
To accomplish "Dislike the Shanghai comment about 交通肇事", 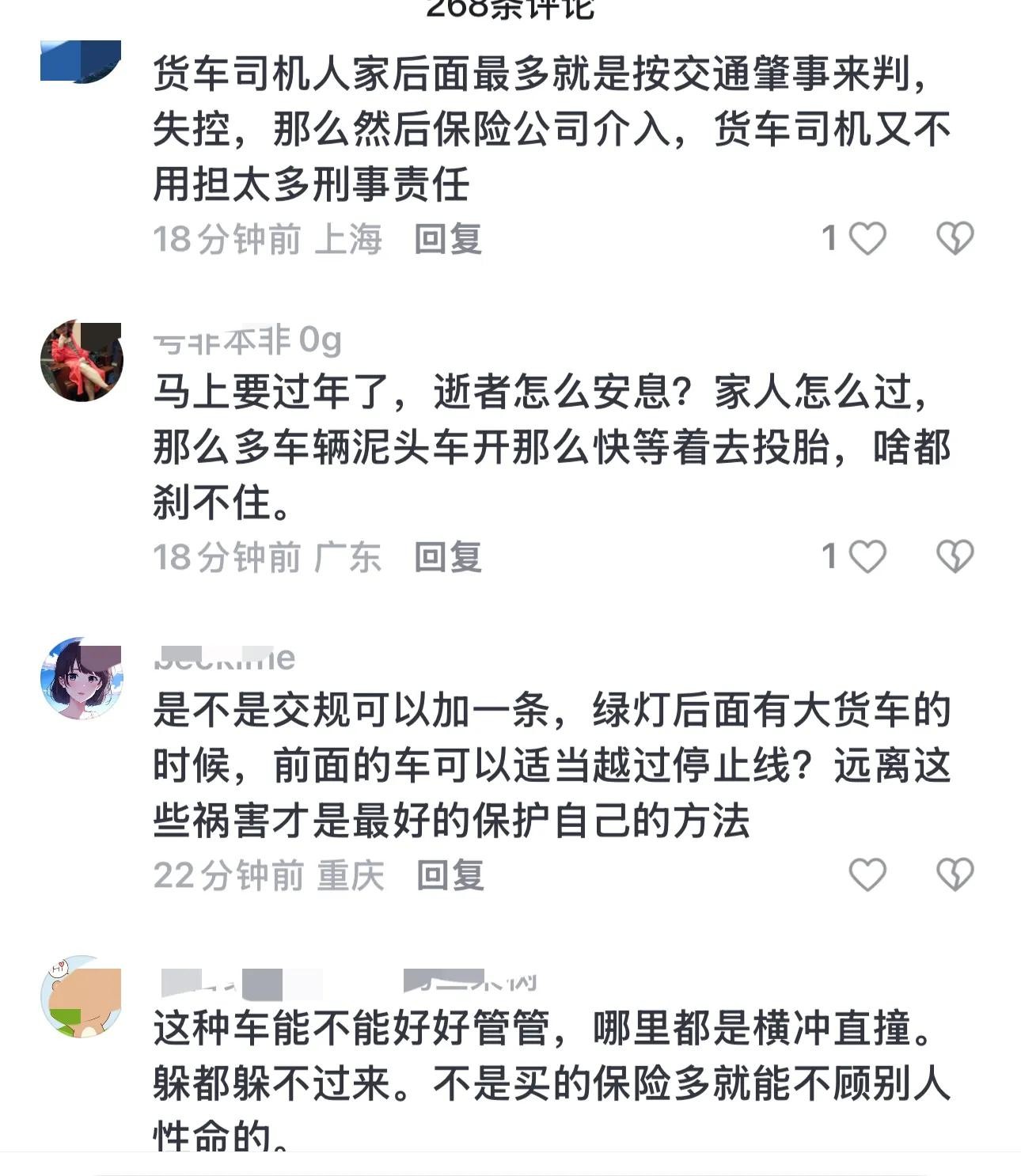I will tap(955, 238).
